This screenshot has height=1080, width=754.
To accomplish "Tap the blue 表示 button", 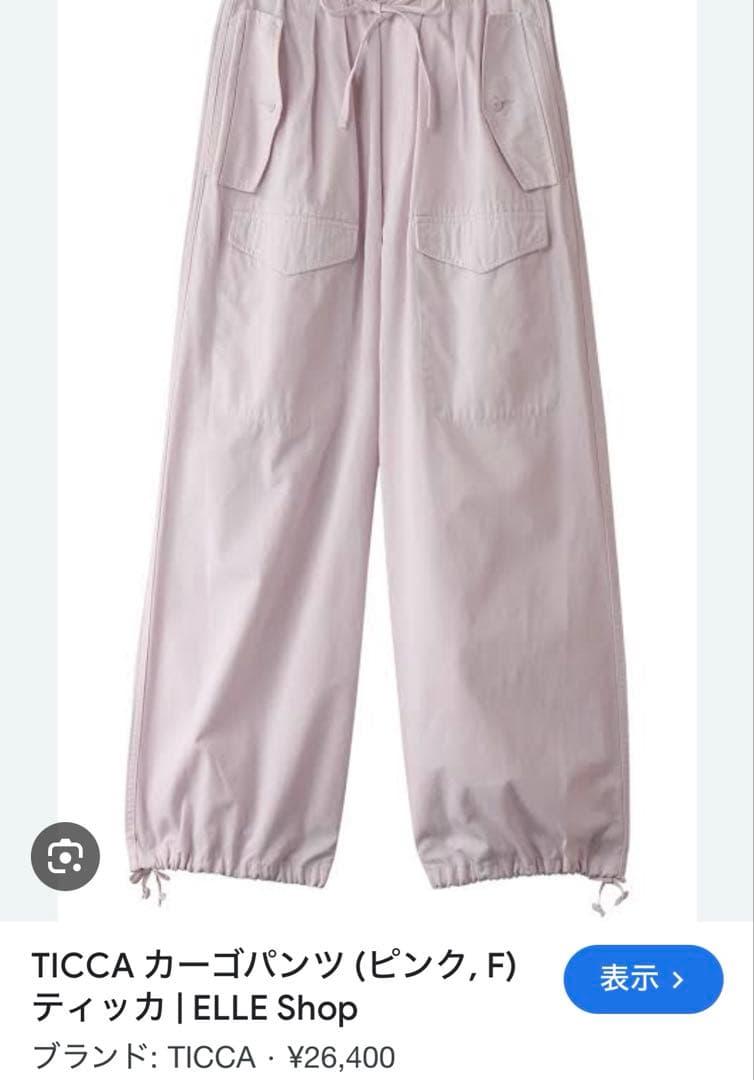I will (x=643, y=979).
